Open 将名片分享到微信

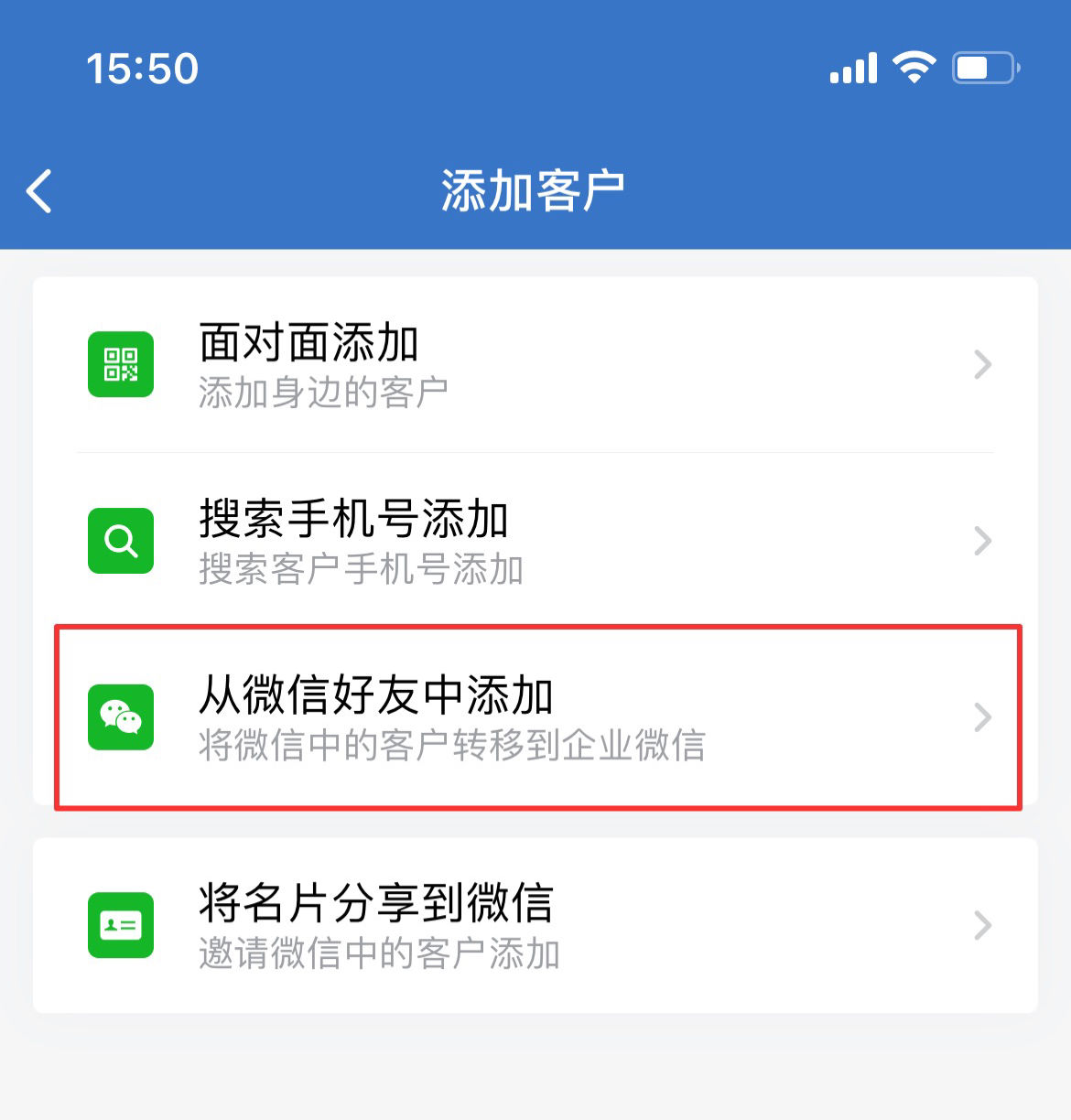pos(535,925)
